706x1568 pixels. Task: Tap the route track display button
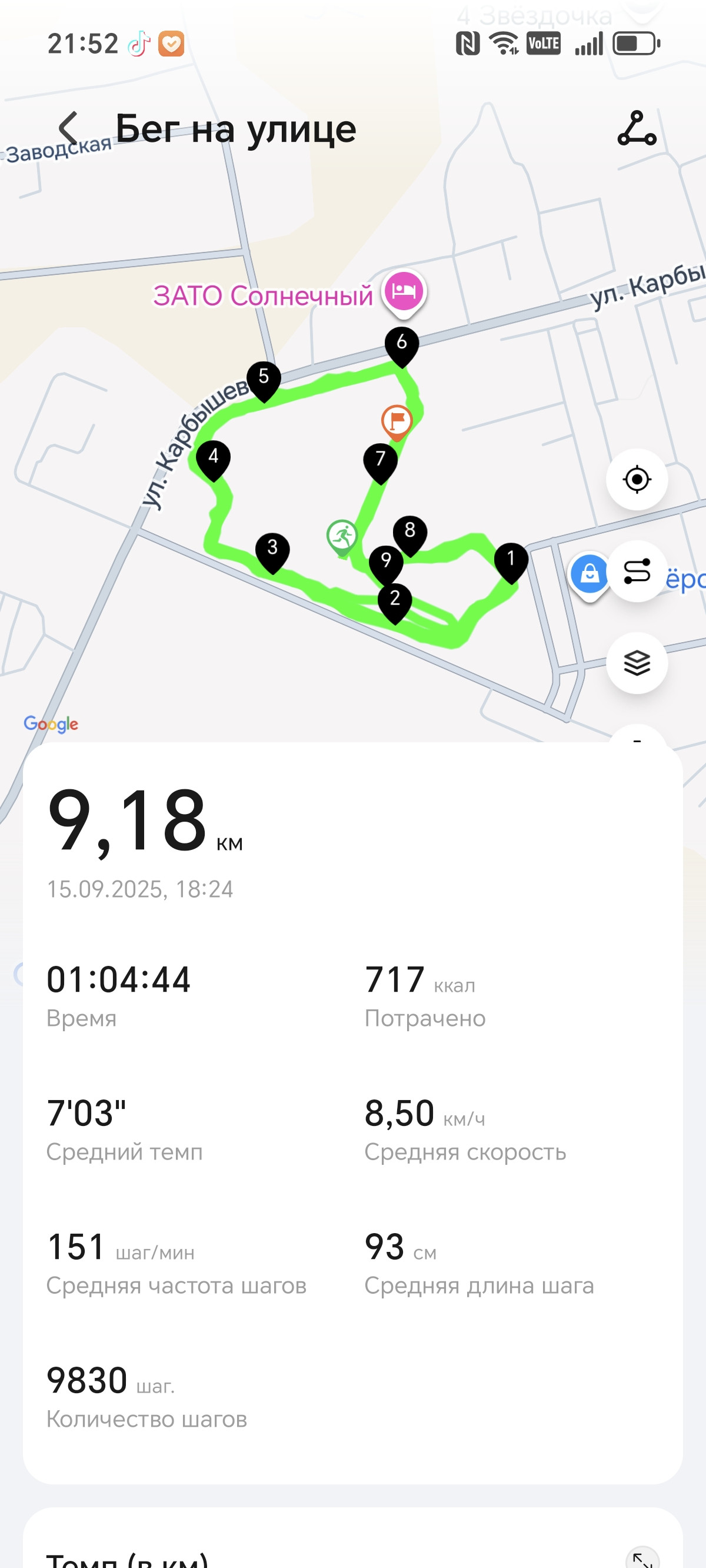(637, 572)
